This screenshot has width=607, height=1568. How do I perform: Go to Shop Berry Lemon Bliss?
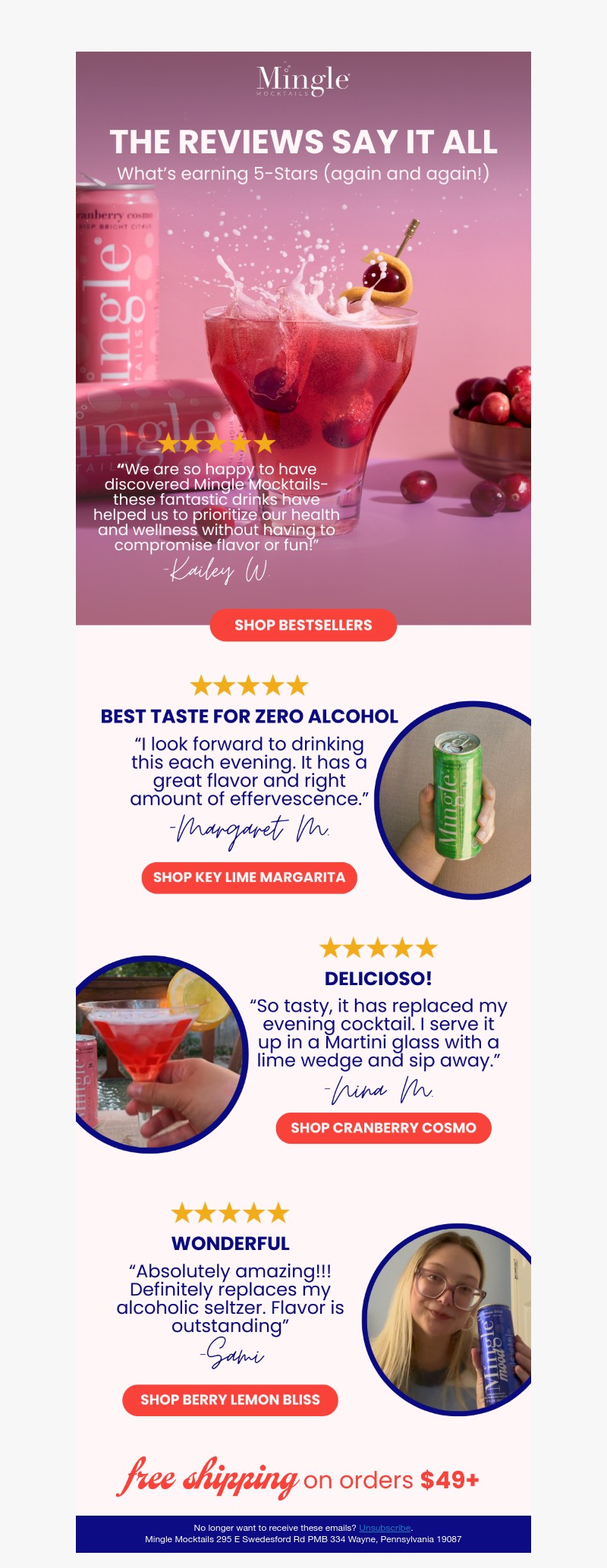click(230, 1400)
